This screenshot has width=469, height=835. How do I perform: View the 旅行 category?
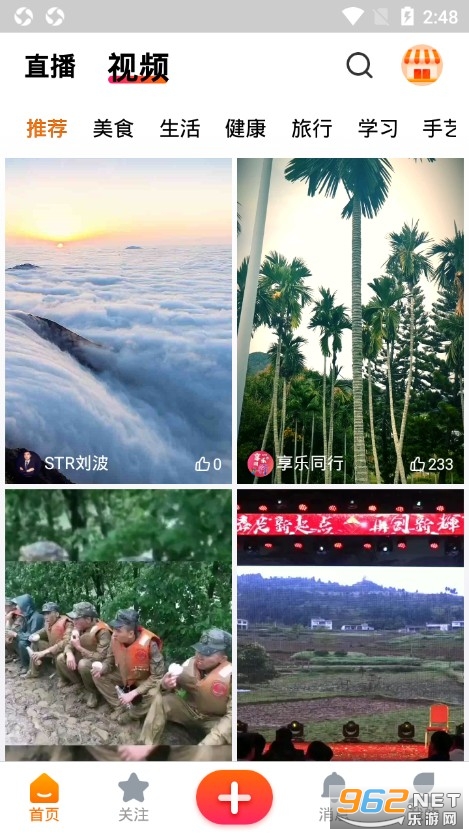click(x=312, y=128)
